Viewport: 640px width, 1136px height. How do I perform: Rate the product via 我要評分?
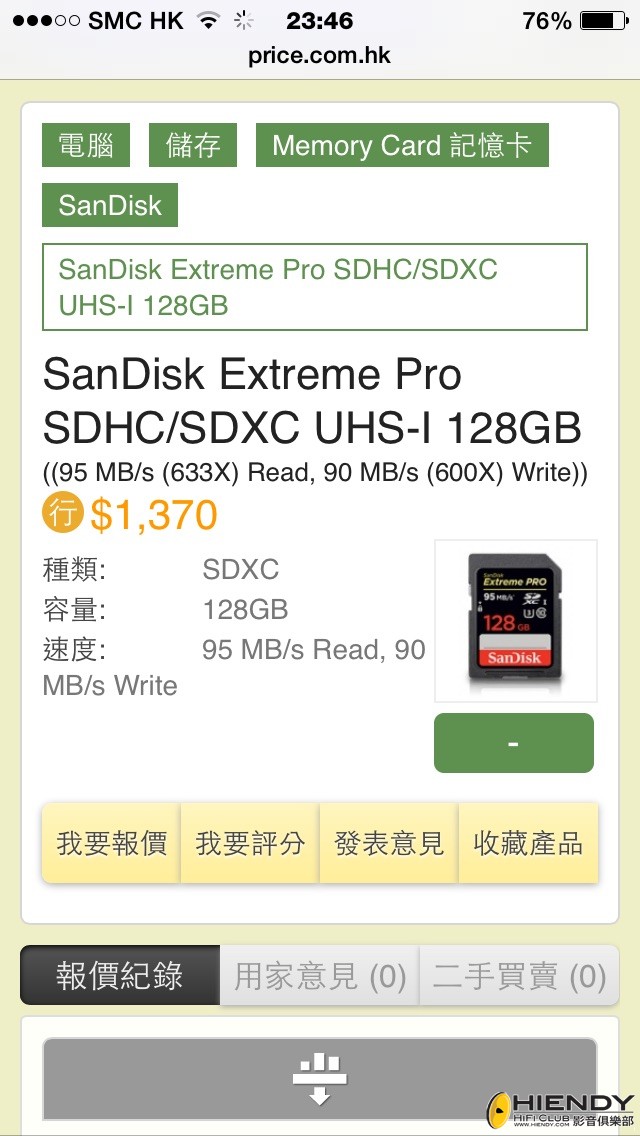click(x=250, y=843)
